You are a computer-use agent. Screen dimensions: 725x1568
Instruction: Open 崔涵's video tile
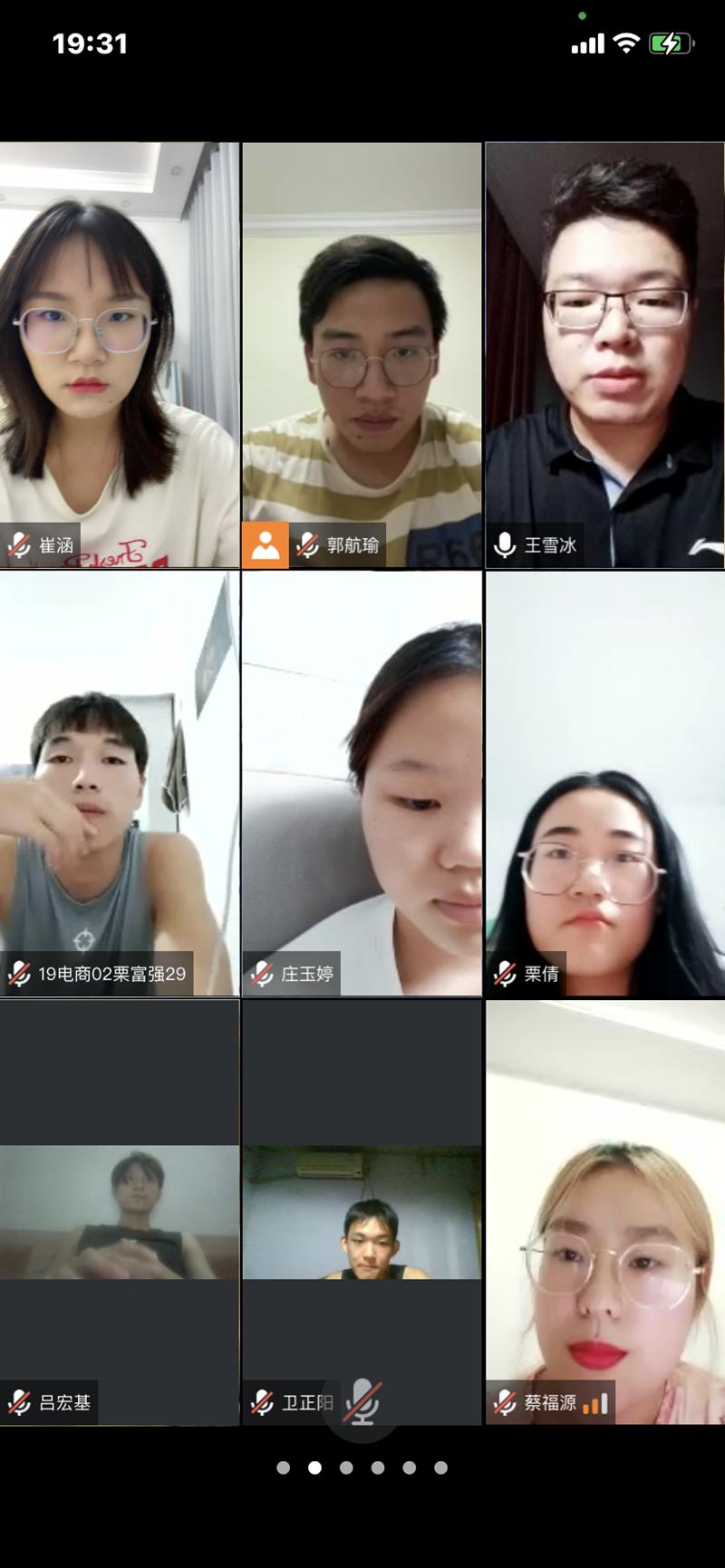[119, 353]
